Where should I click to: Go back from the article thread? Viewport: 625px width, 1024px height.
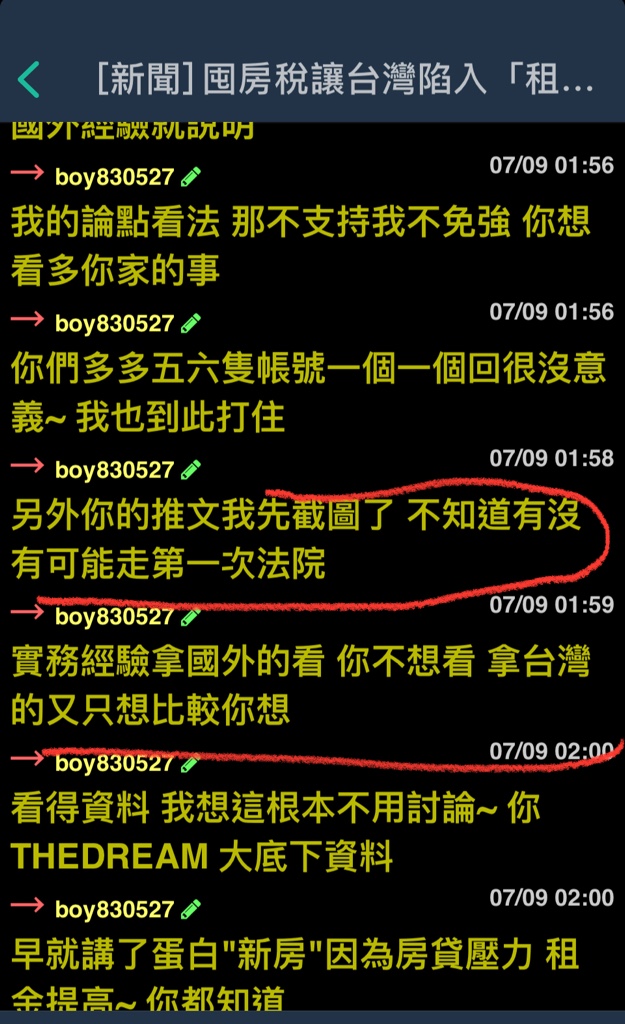(x=29, y=79)
